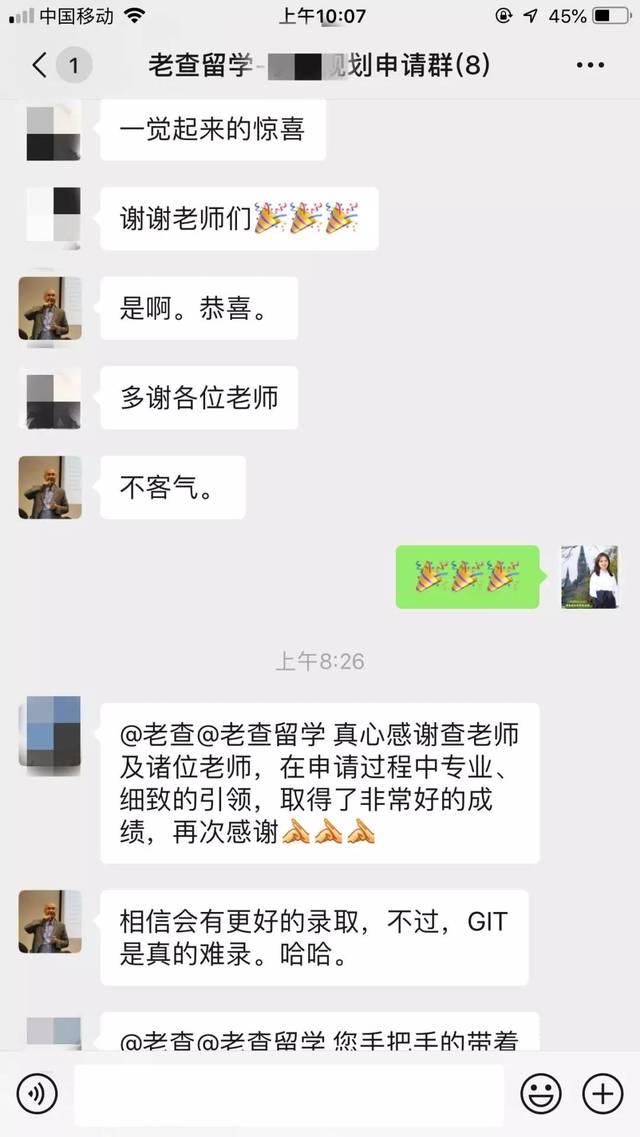Viewport: 640px width, 1137px height.
Task: Tap the message text field
Action: pyautogui.click(x=289, y=1094)
